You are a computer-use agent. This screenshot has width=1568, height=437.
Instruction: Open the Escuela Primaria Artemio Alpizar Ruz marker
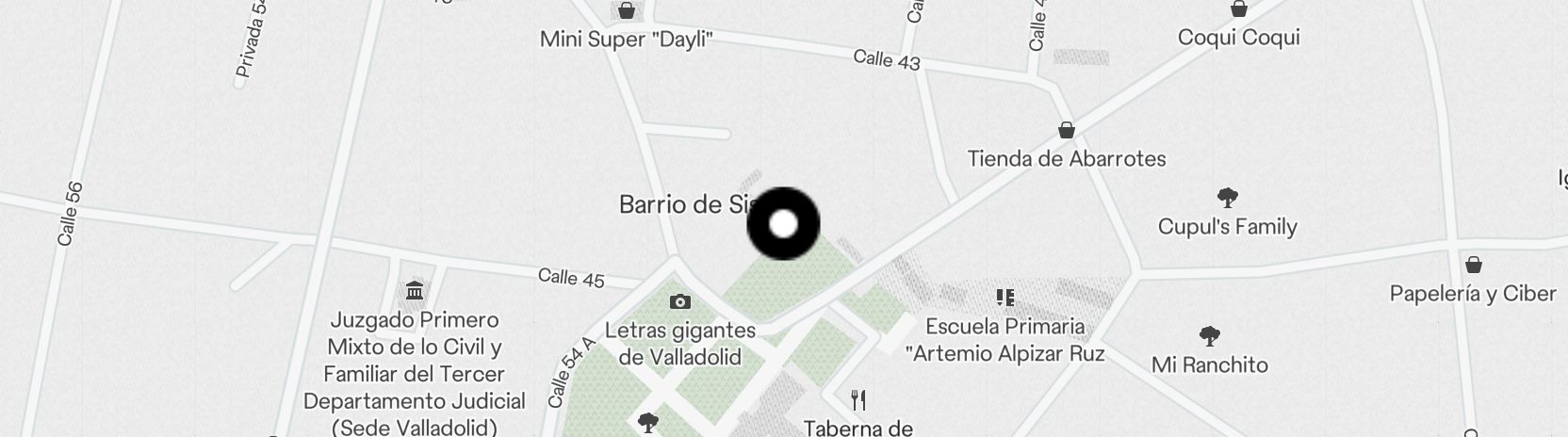coord(1005,298)
